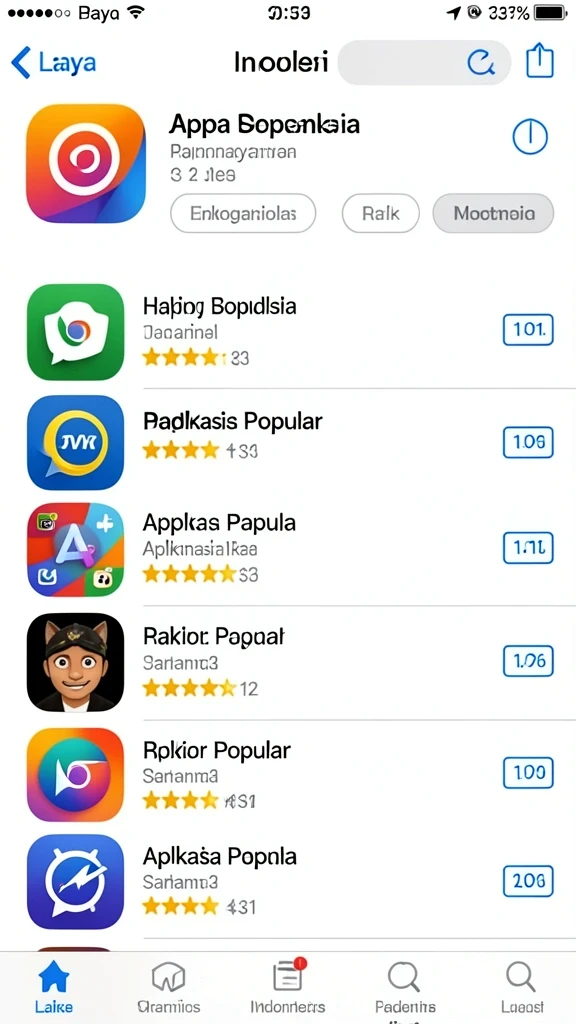Switch to the Oramiios tab

point(168,987)
